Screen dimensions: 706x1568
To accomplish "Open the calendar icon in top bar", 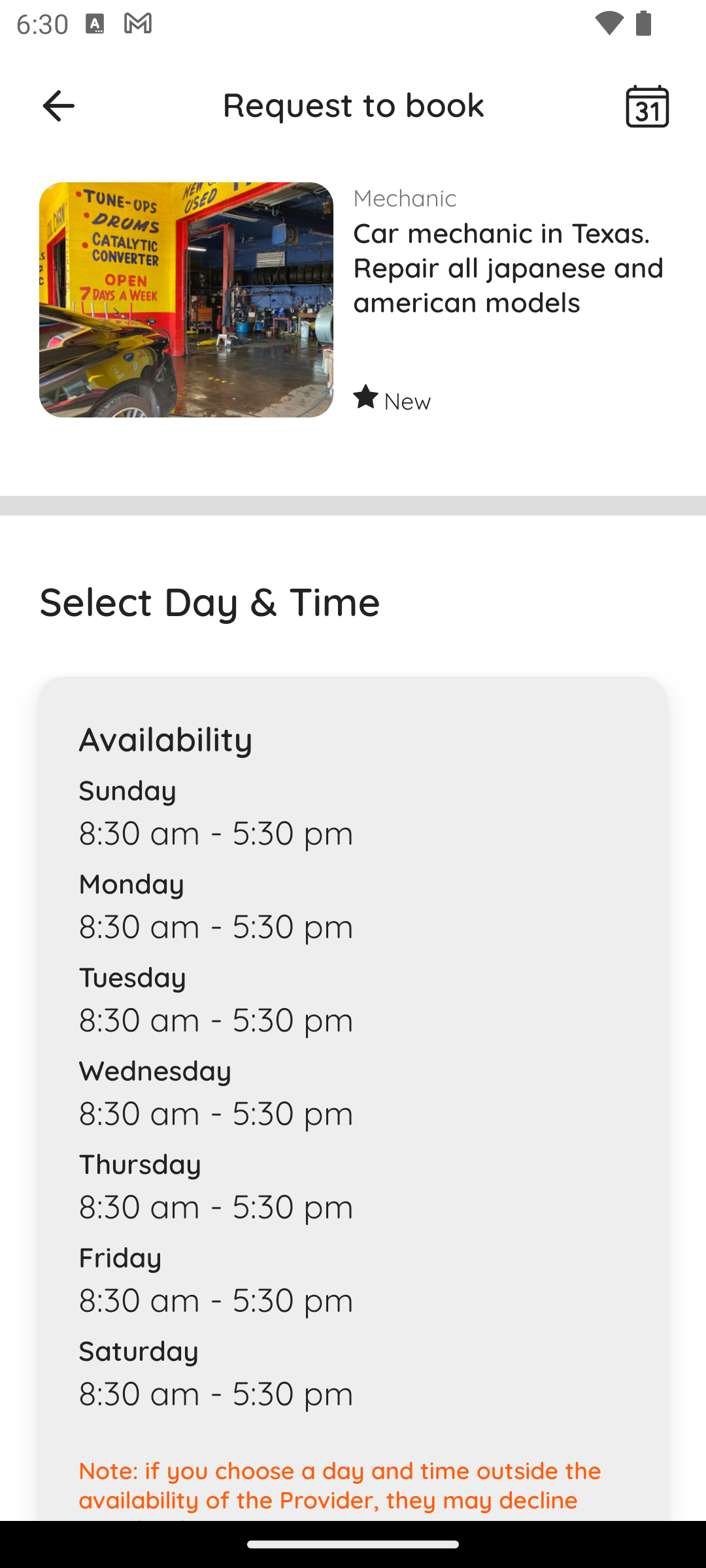I will pos(647,106).
